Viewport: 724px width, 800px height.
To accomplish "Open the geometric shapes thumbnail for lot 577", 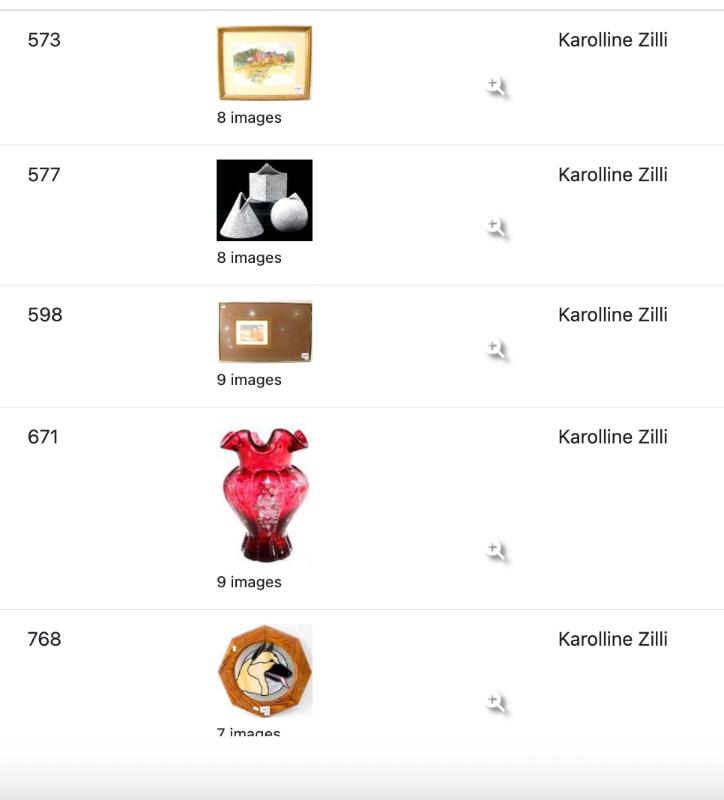I will click(264, 200).
